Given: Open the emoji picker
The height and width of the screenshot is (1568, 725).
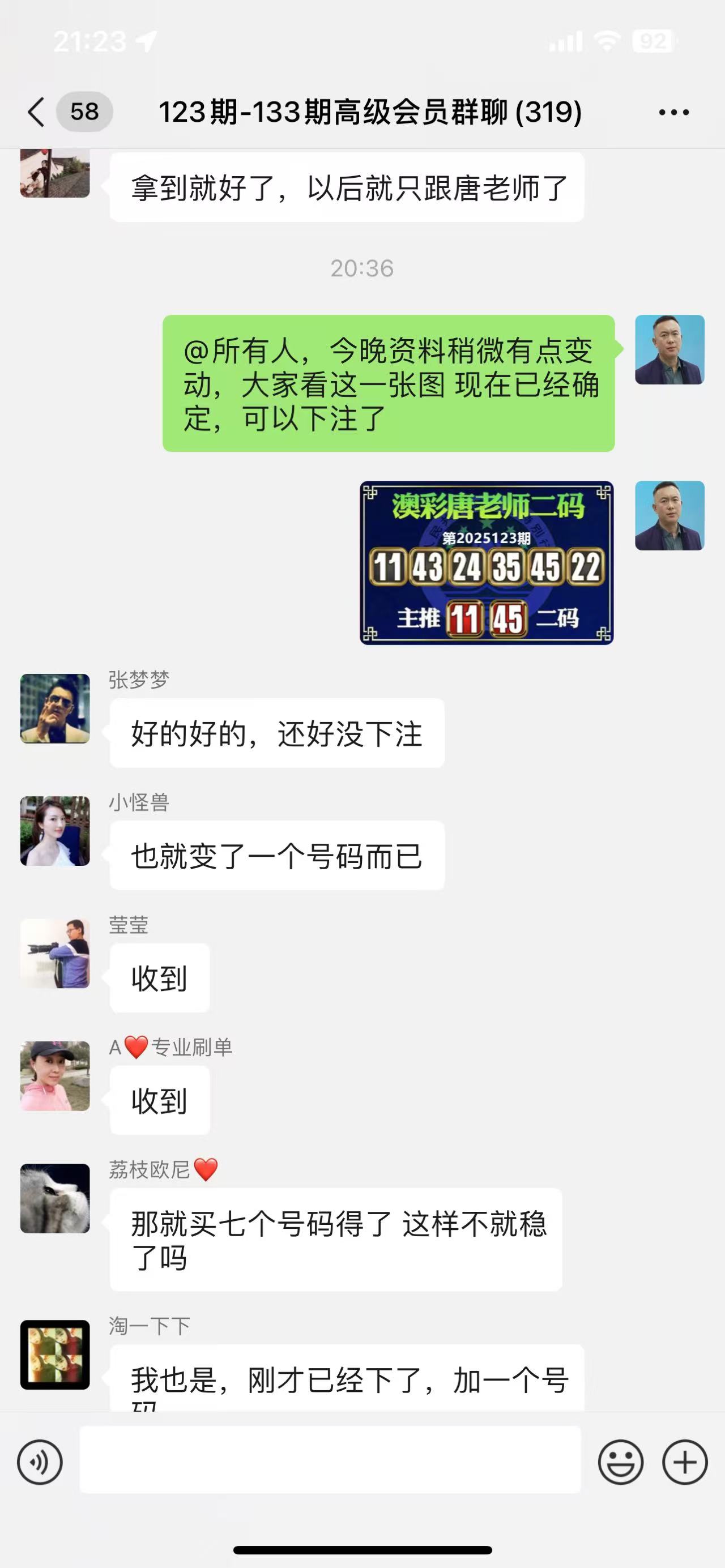Looking at the screenshot, I should pos(620,1462).
